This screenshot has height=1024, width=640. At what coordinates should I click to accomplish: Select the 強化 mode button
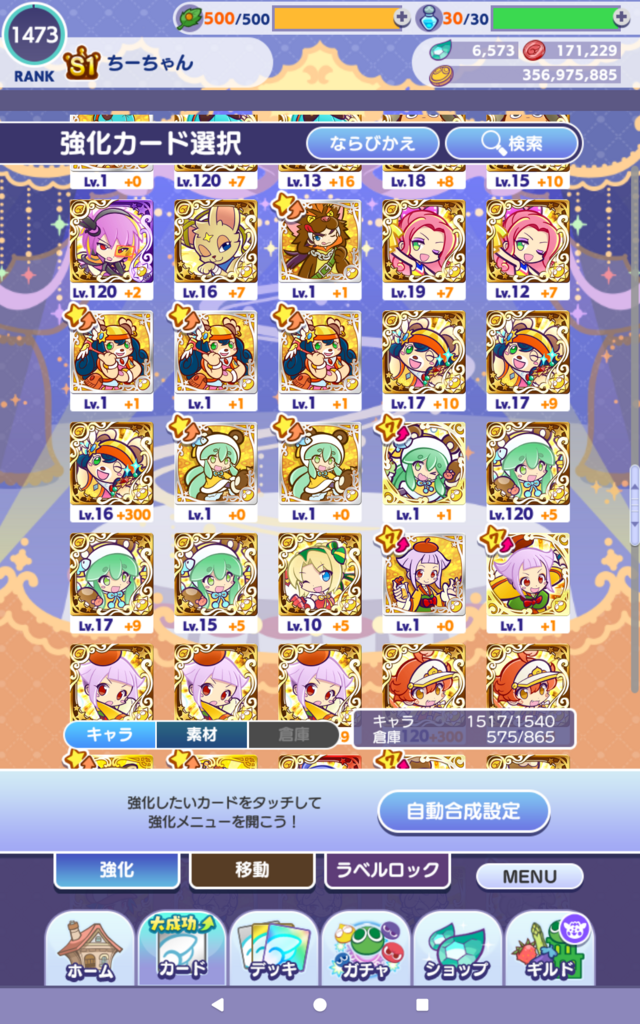[x=117, y=870]
